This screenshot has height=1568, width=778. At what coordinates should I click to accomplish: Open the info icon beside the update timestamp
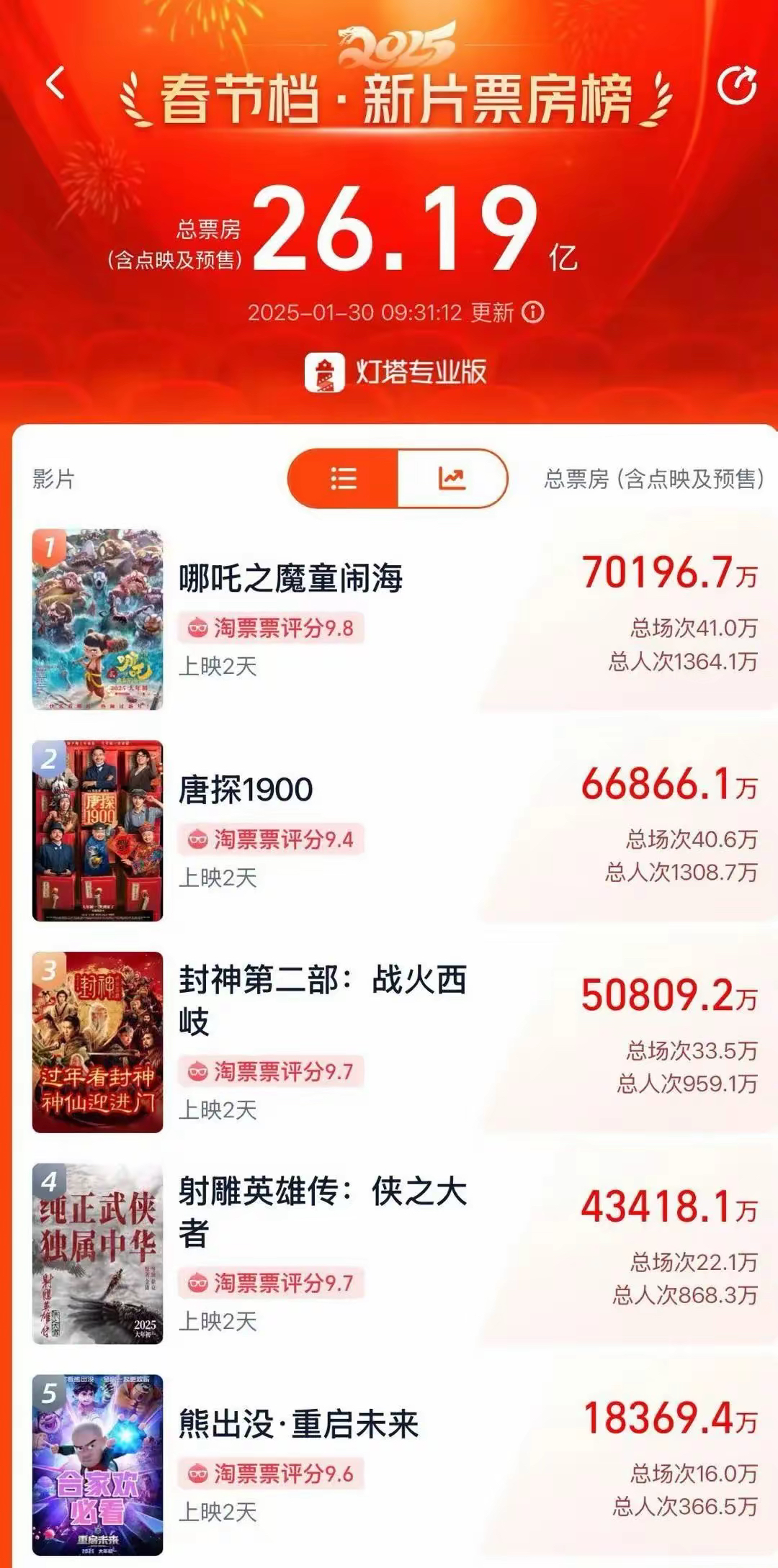pyautogui.click(x=531, y=312)
